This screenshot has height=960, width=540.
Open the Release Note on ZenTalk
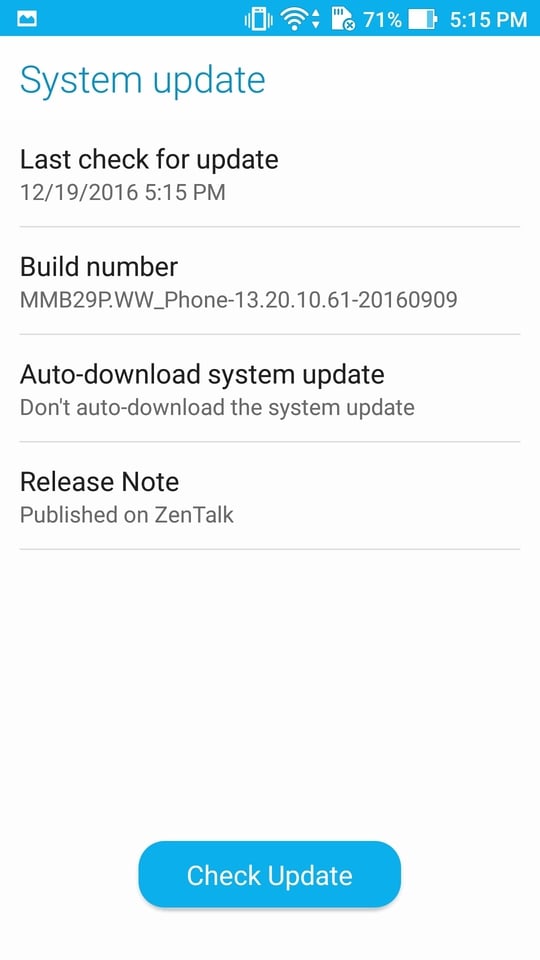point(270,496)
